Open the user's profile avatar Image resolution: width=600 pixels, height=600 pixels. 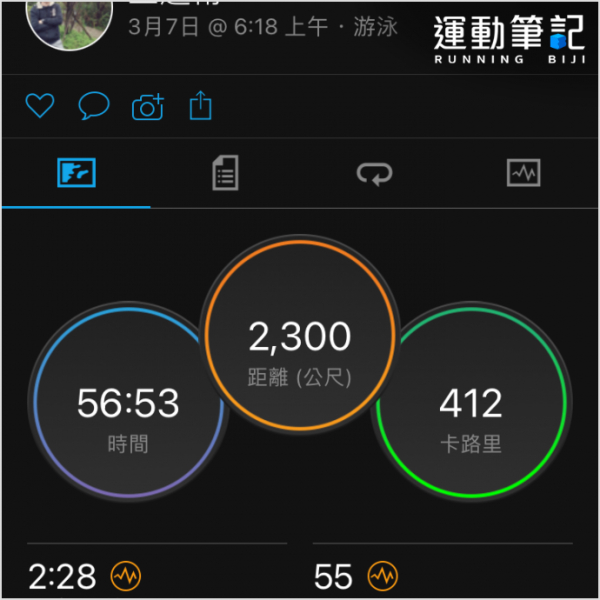pyautogui.click(x=68, y=20)
